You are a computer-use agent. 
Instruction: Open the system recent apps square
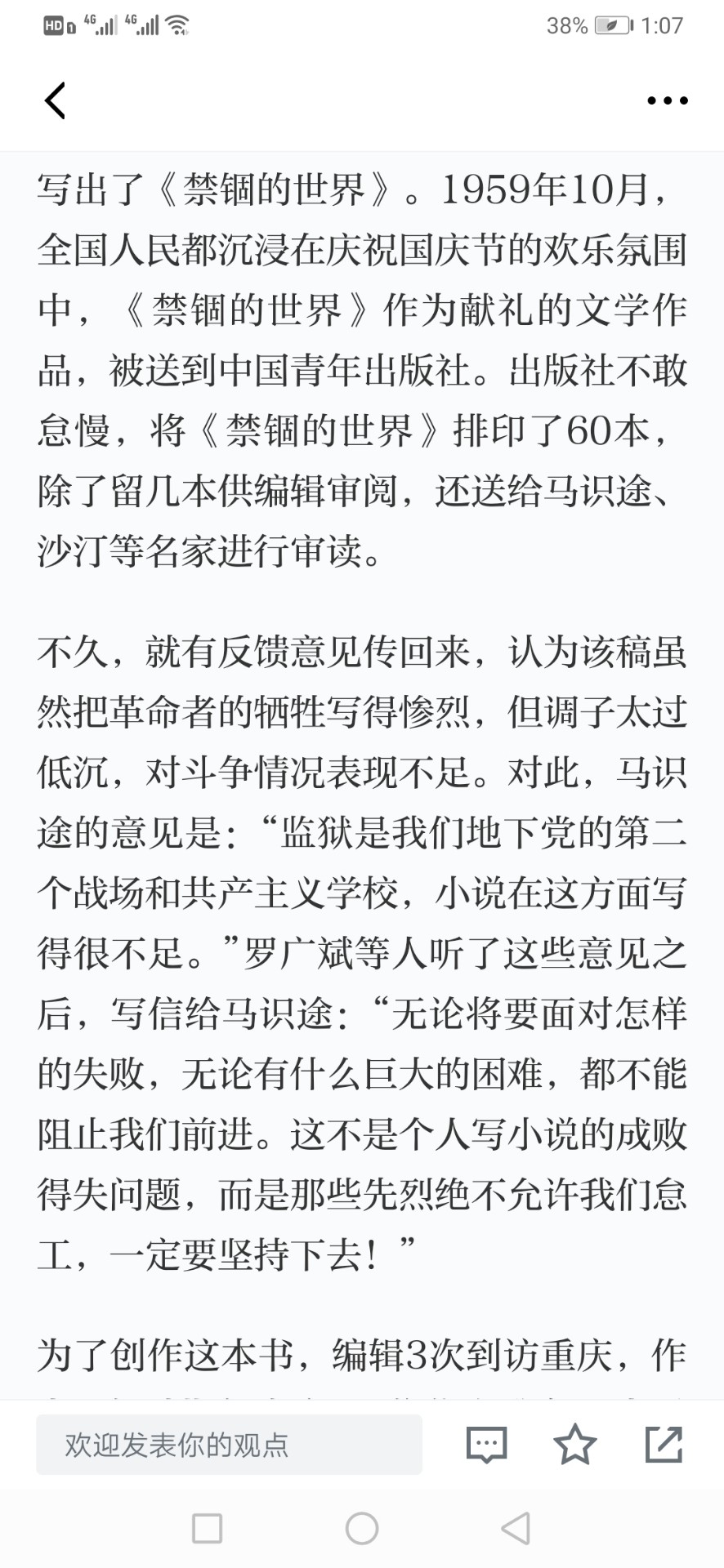click(x=207, y=1528)
